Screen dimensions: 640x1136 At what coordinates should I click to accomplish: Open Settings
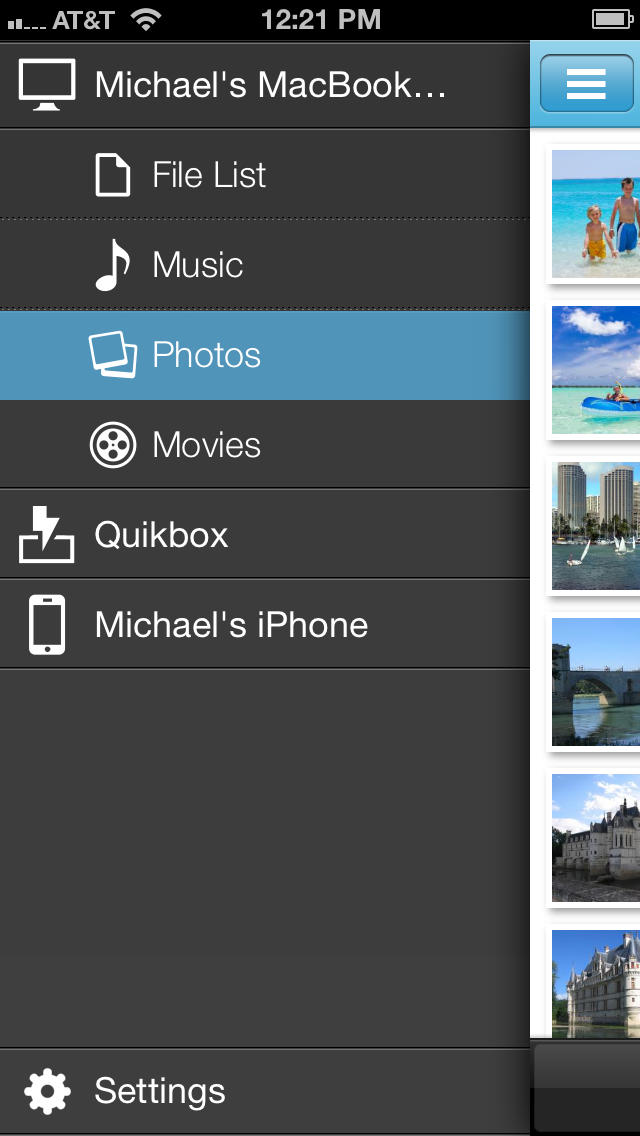[x=265, y=1090]
